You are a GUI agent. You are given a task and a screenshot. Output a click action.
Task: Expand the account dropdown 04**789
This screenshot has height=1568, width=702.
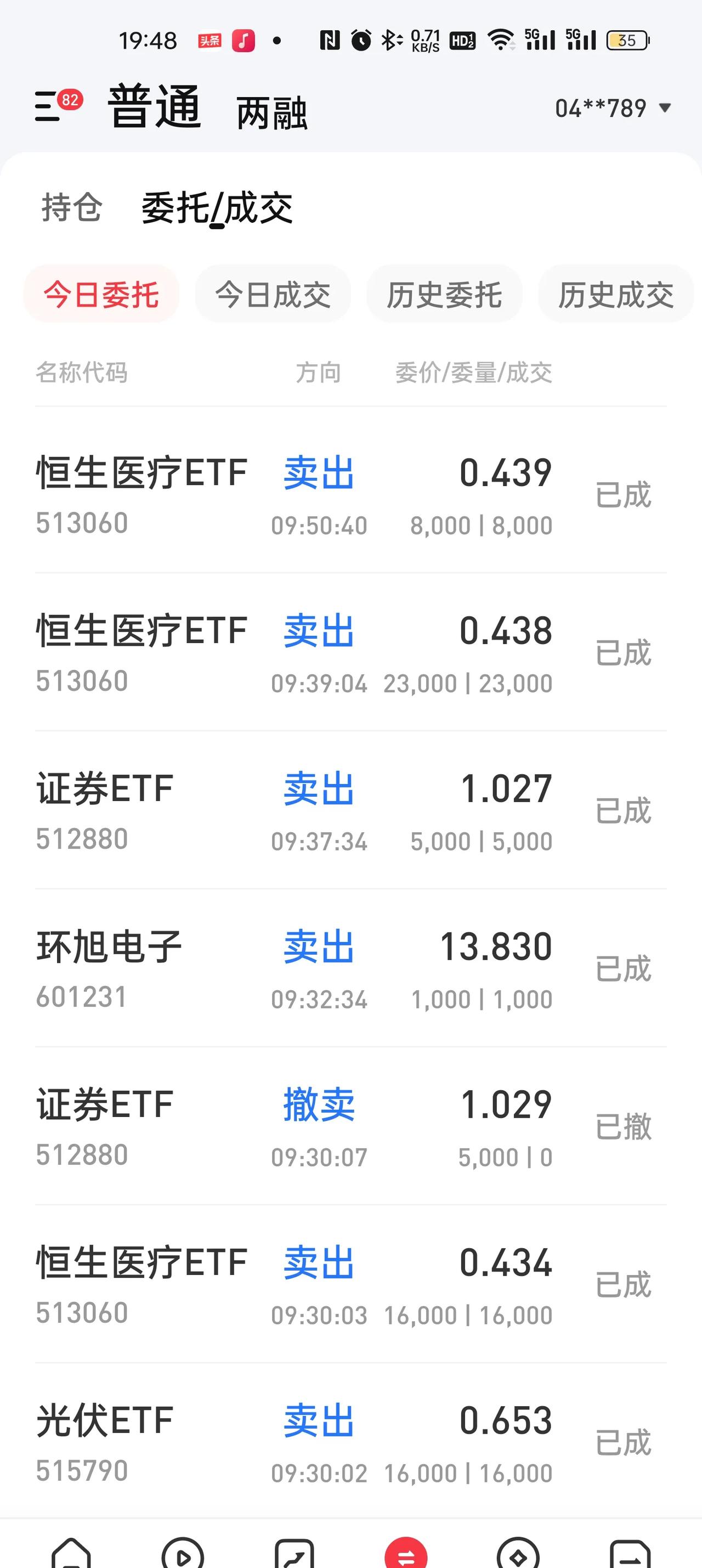(613, 108)
